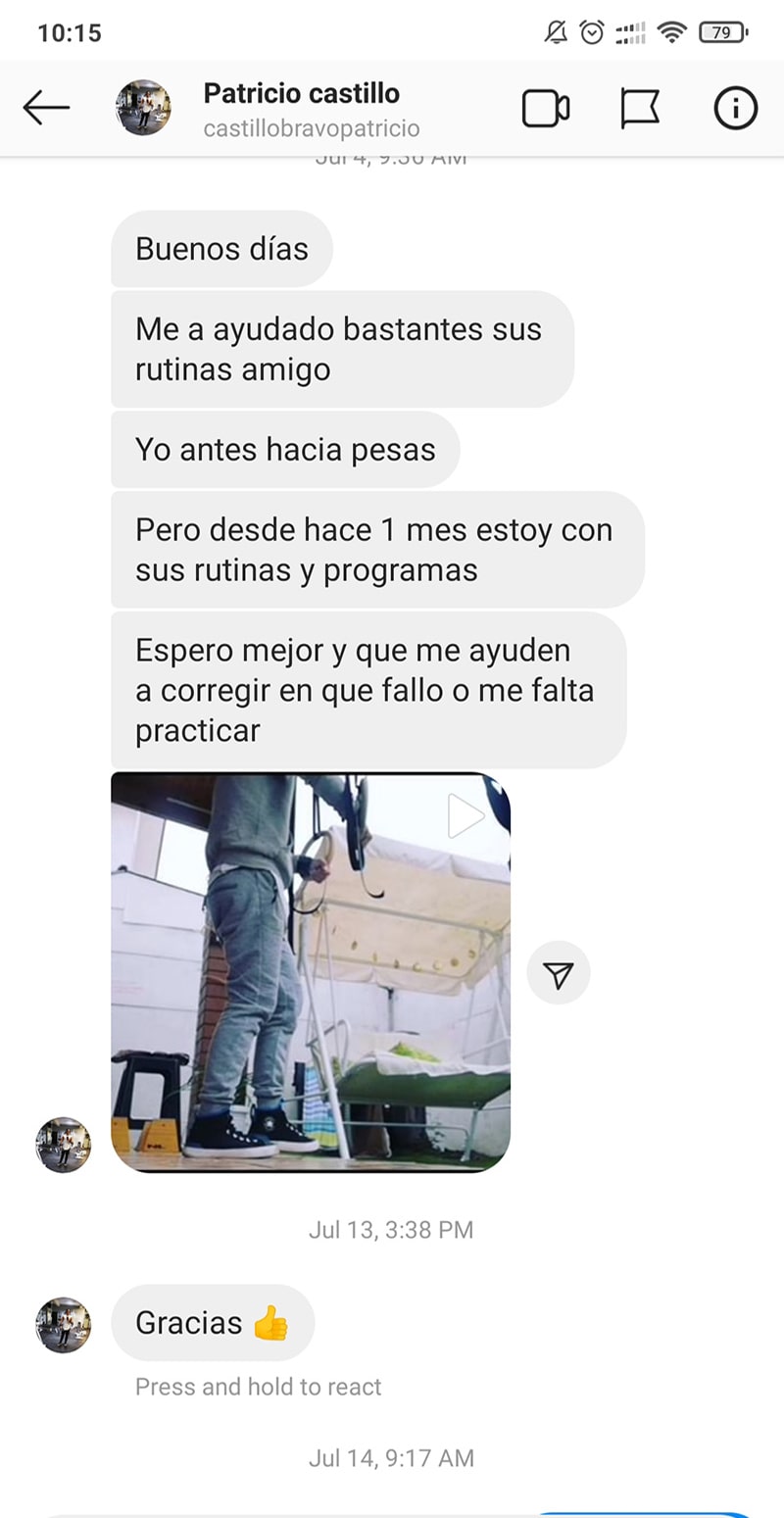
Task: Open Patricio castillo's profile from header
Action: pos(301,108)
